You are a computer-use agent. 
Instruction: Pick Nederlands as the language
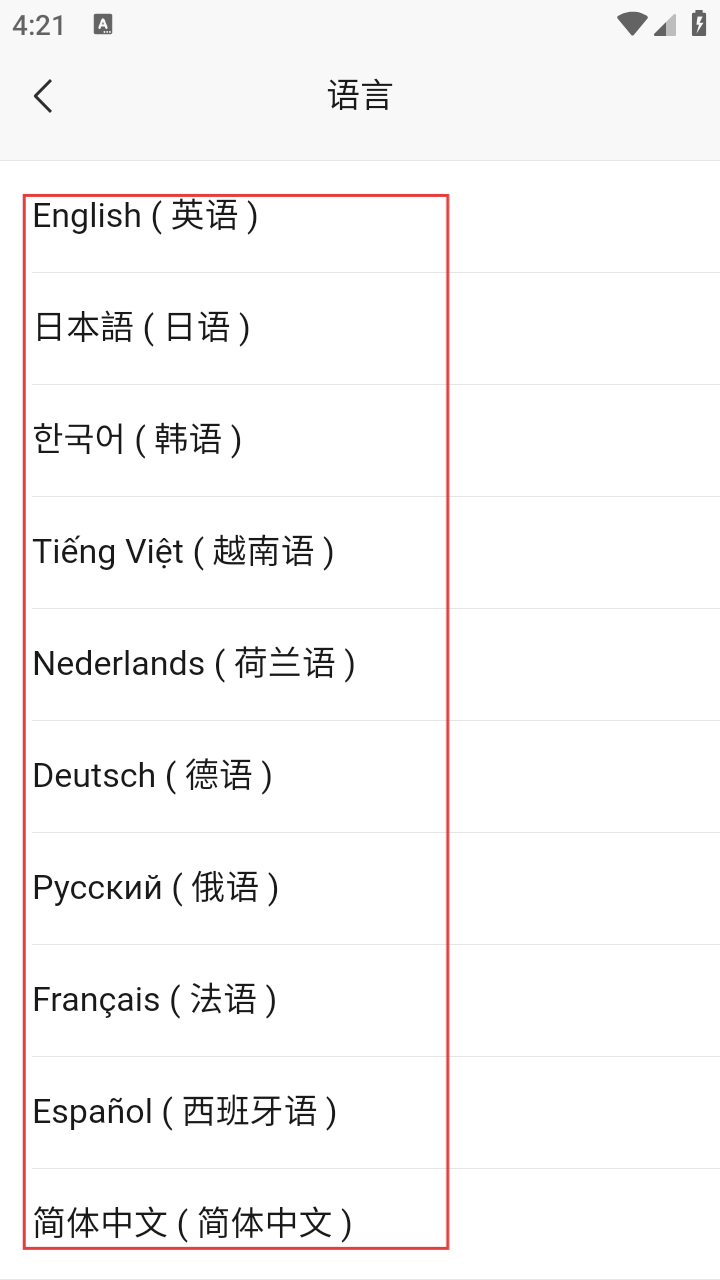pos(194,664)
